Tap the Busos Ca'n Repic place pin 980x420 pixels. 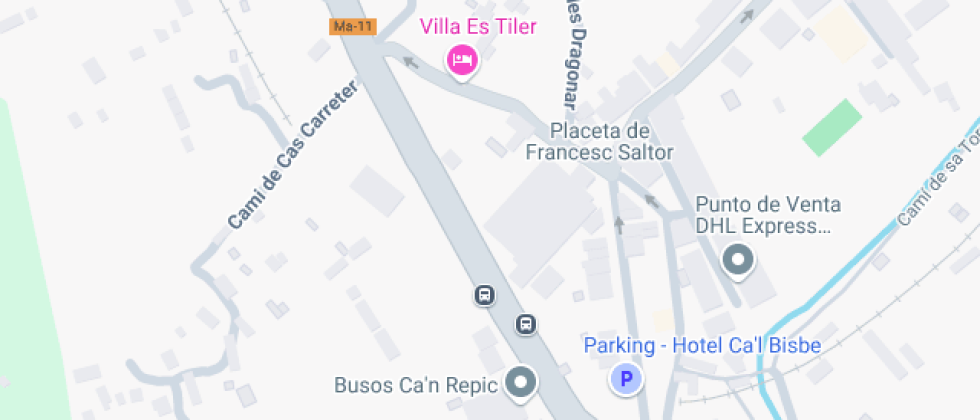(520, 382)
